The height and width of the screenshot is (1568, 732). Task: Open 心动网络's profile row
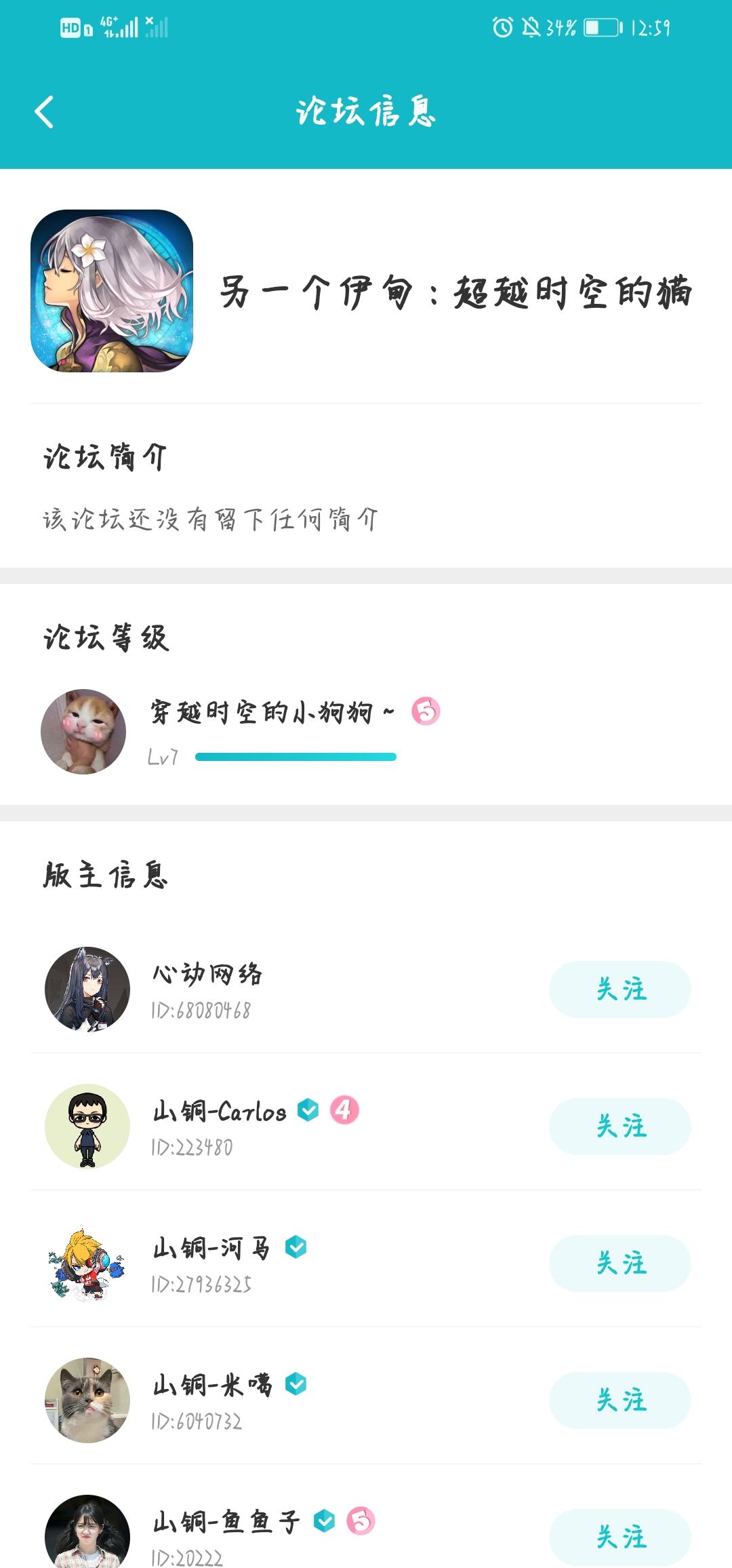(x=366, y=989)
